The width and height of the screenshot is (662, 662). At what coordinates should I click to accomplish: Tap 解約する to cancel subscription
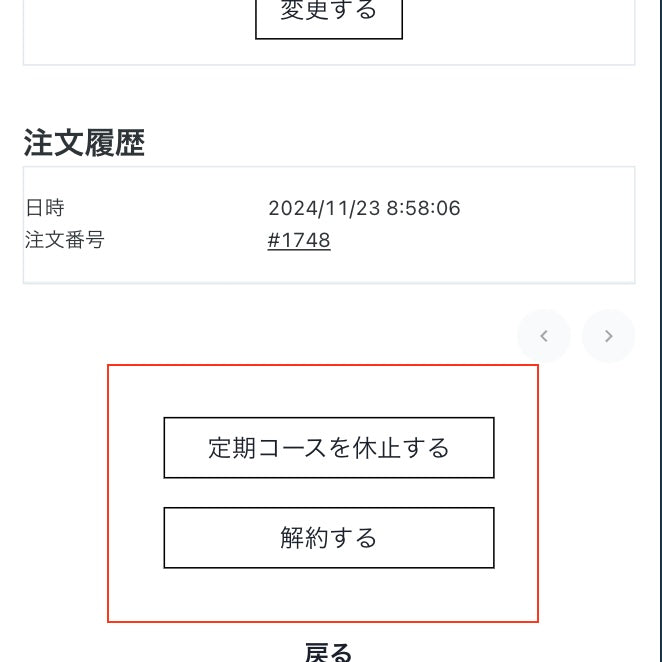(x=329, y=538)
